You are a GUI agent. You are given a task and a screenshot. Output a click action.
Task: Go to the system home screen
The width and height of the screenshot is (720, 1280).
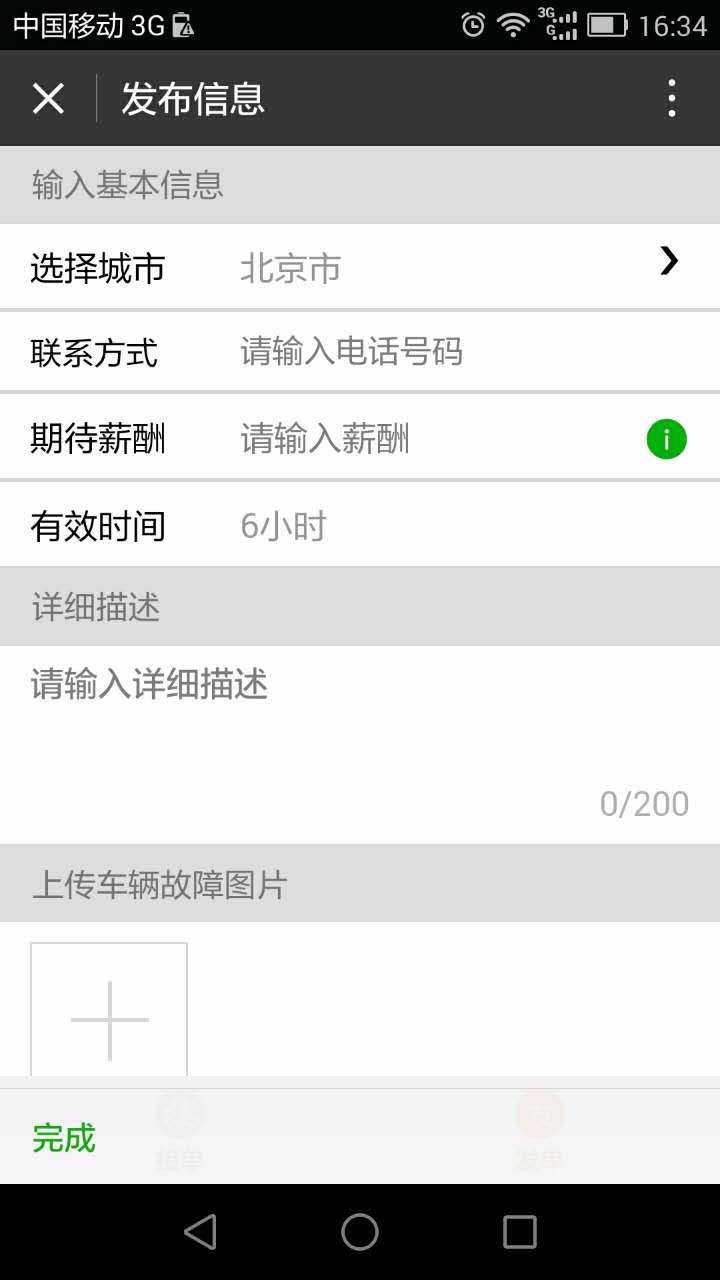360,1232
